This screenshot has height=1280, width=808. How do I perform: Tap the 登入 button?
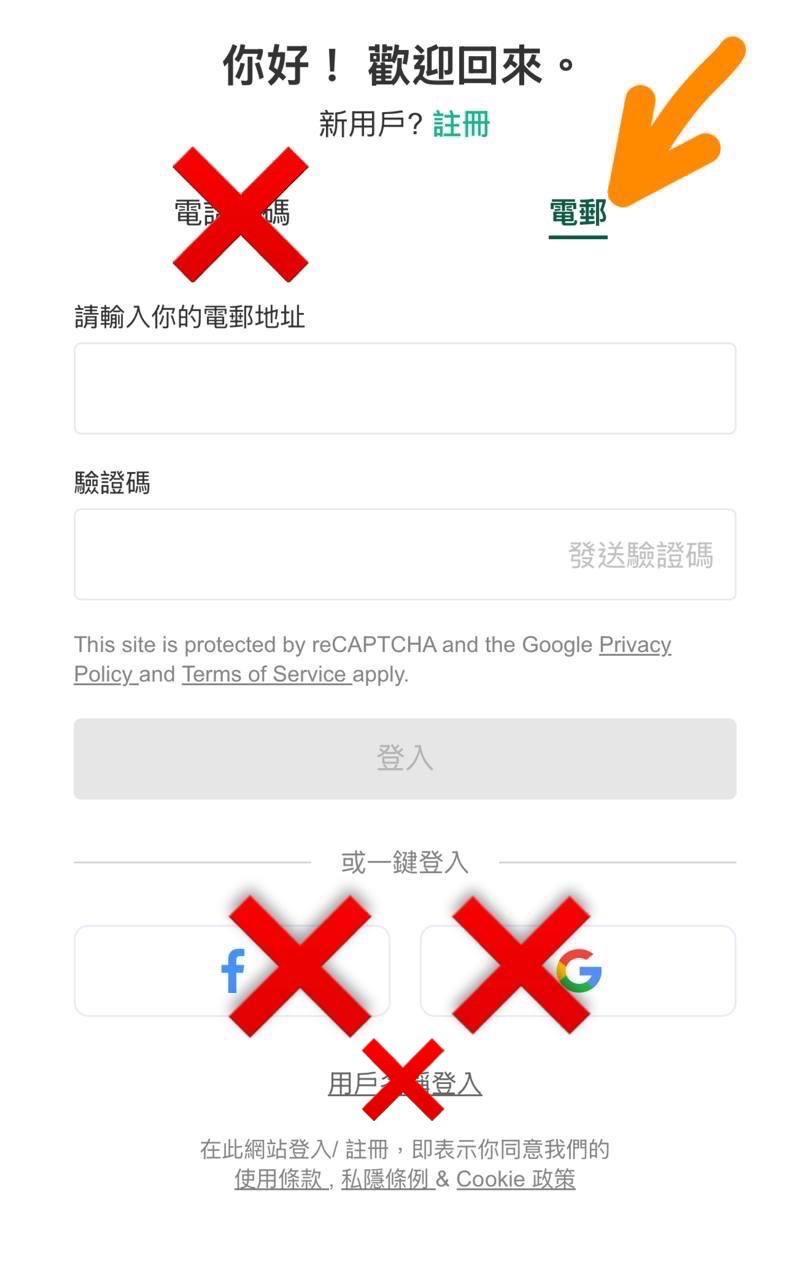[405, 758]
